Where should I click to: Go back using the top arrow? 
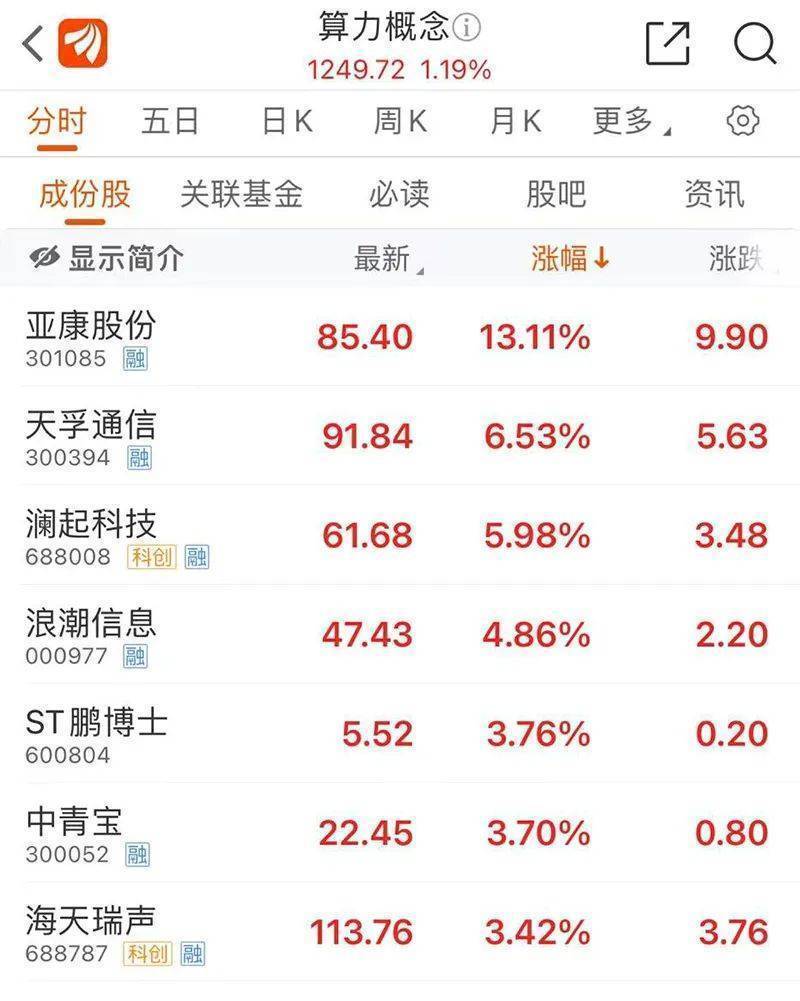tap(33, 43)
